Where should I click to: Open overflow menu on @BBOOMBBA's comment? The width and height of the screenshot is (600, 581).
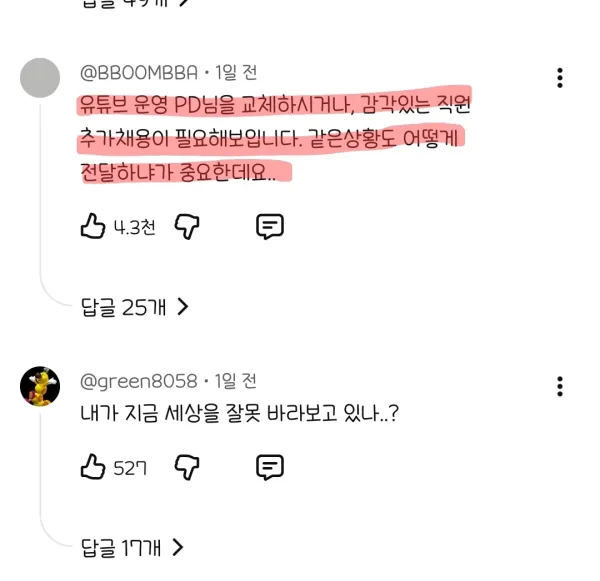click(x=560, y=78)
